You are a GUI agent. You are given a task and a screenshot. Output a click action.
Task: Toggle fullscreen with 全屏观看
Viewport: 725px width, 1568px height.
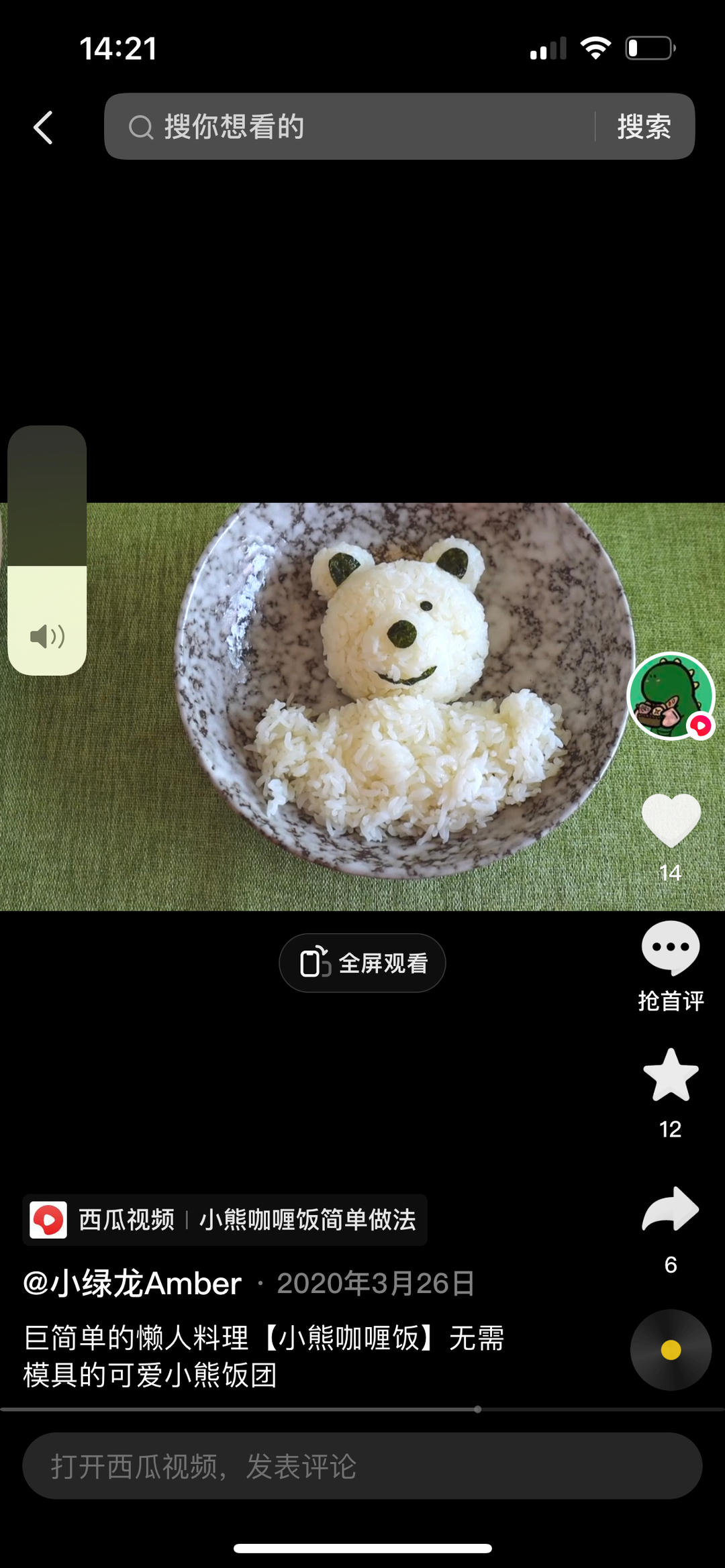coord(362,962)
